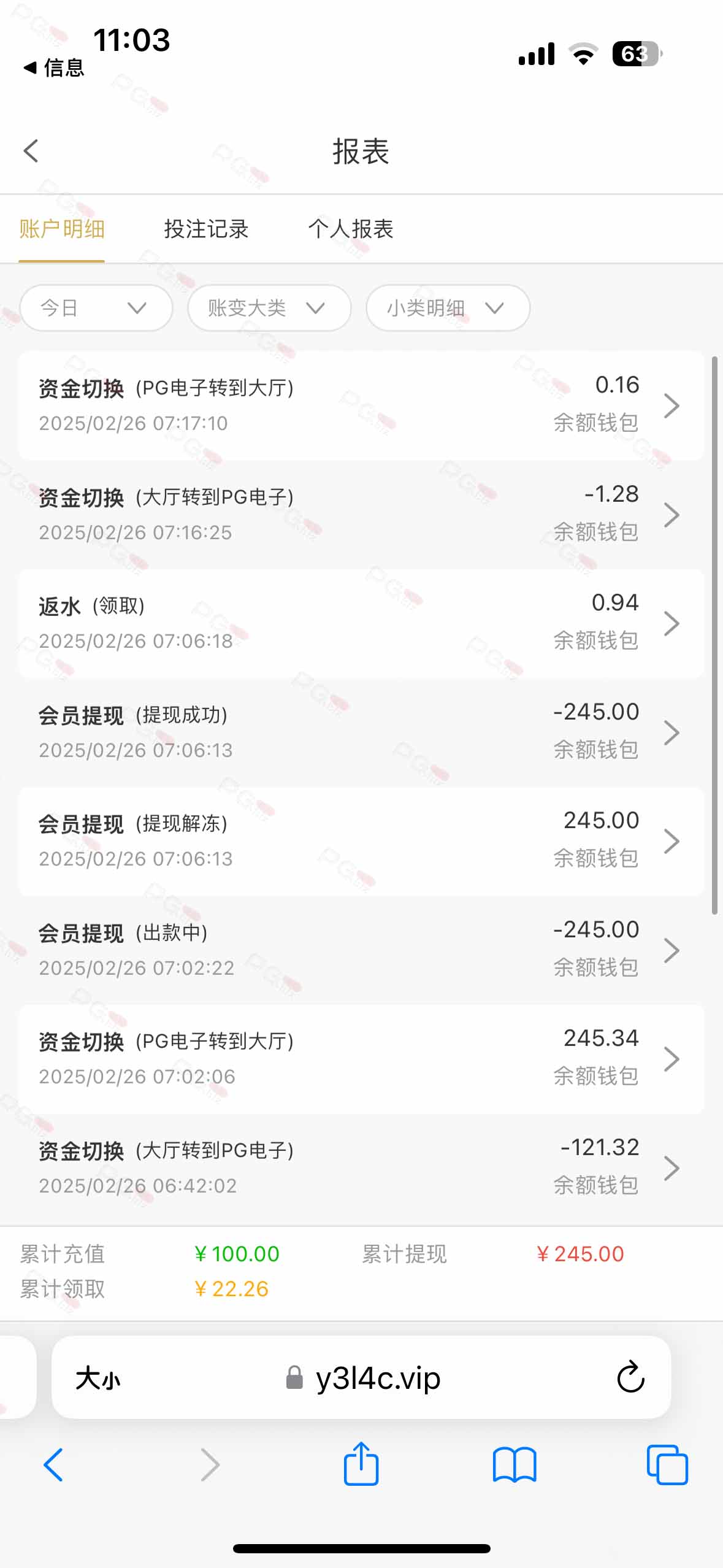Open the 会员提现 (提现成功) record
723x1568 pixels.
[361, 732]
